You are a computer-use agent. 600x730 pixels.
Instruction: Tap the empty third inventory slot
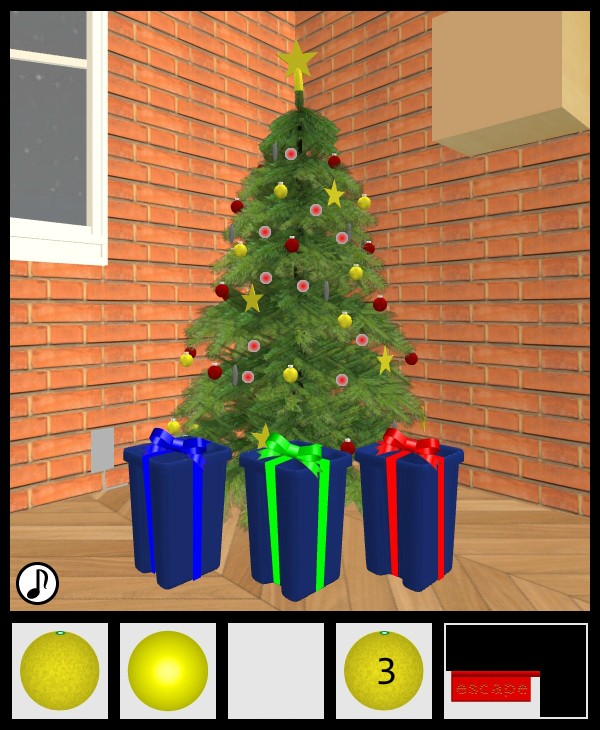(276, 671)
